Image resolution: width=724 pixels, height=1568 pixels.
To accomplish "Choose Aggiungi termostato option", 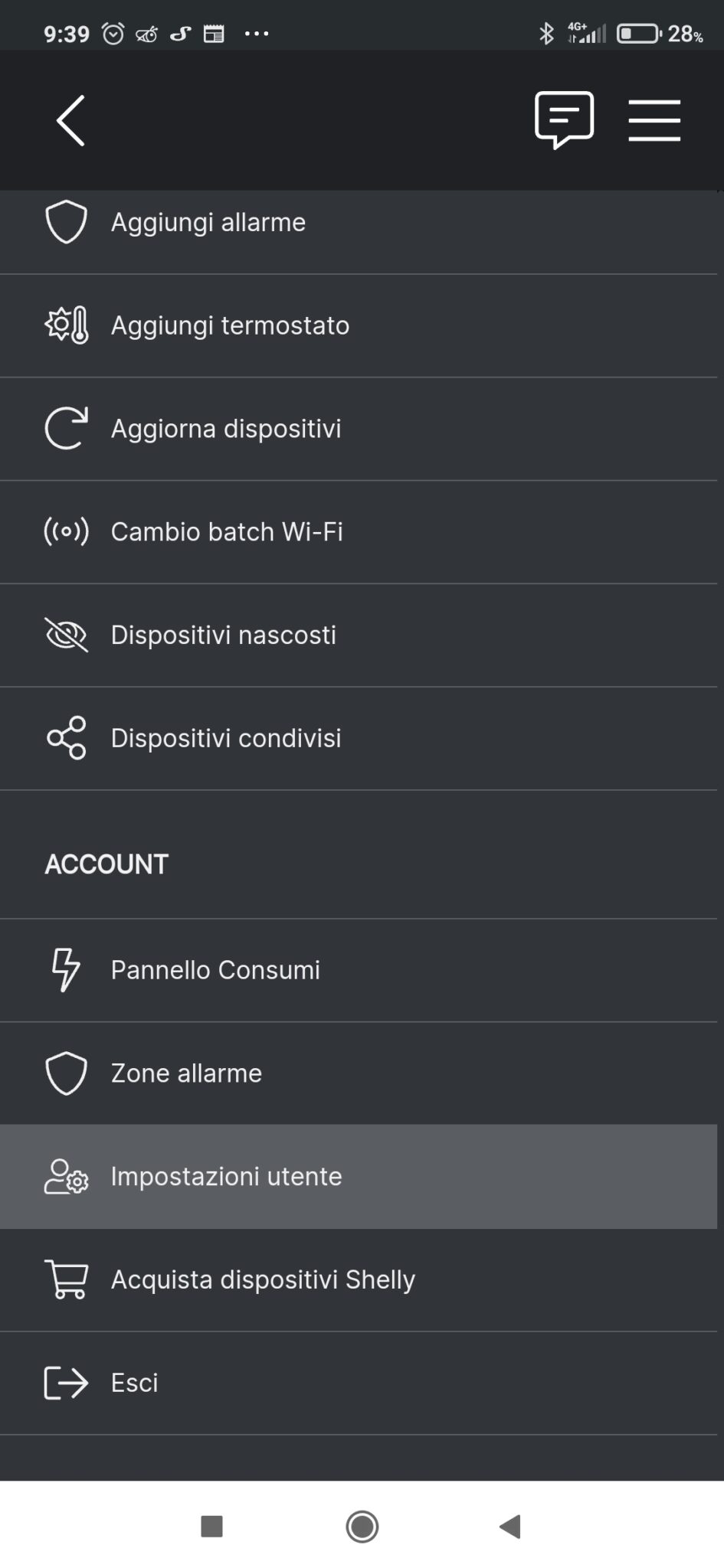I will (229, 325).
